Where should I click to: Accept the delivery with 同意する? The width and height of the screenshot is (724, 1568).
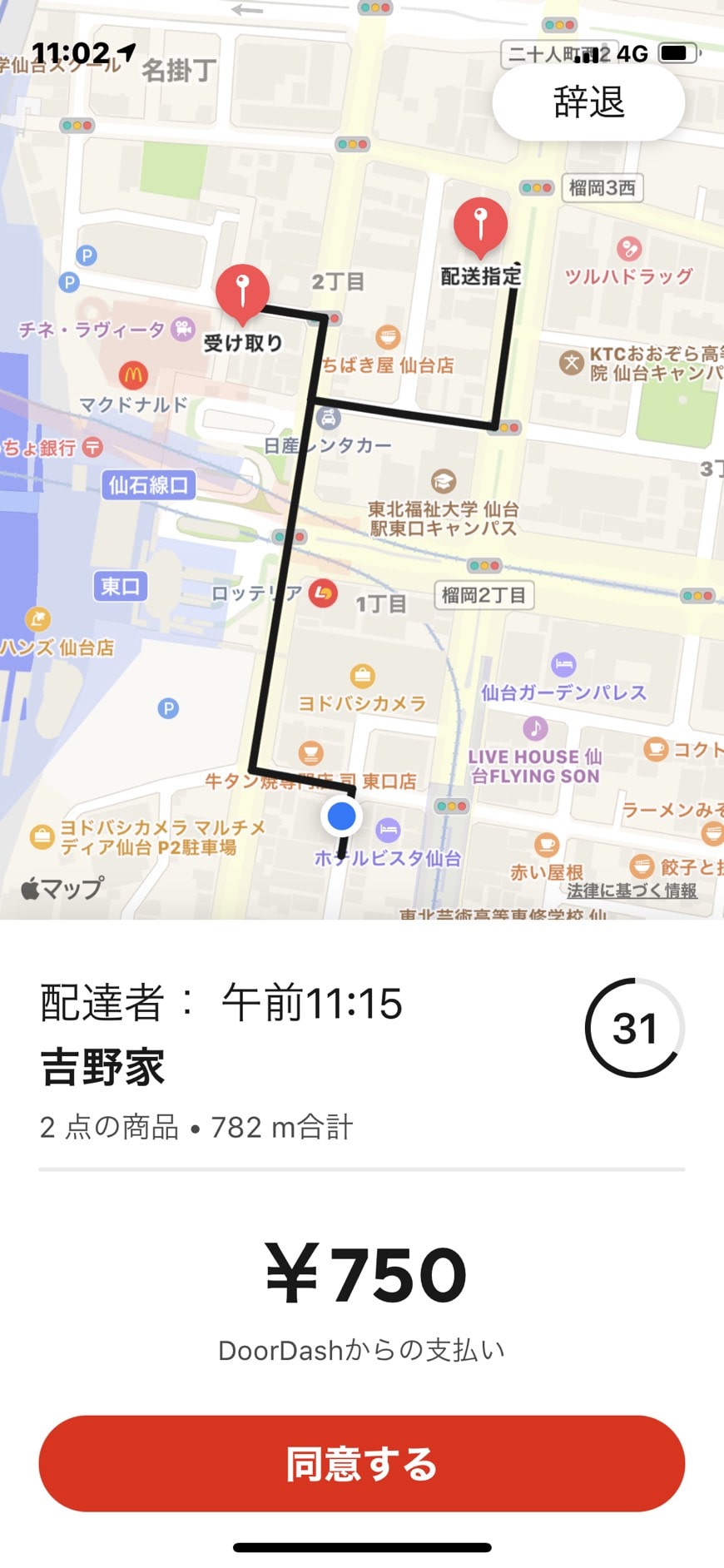[x=361, y=1464]
